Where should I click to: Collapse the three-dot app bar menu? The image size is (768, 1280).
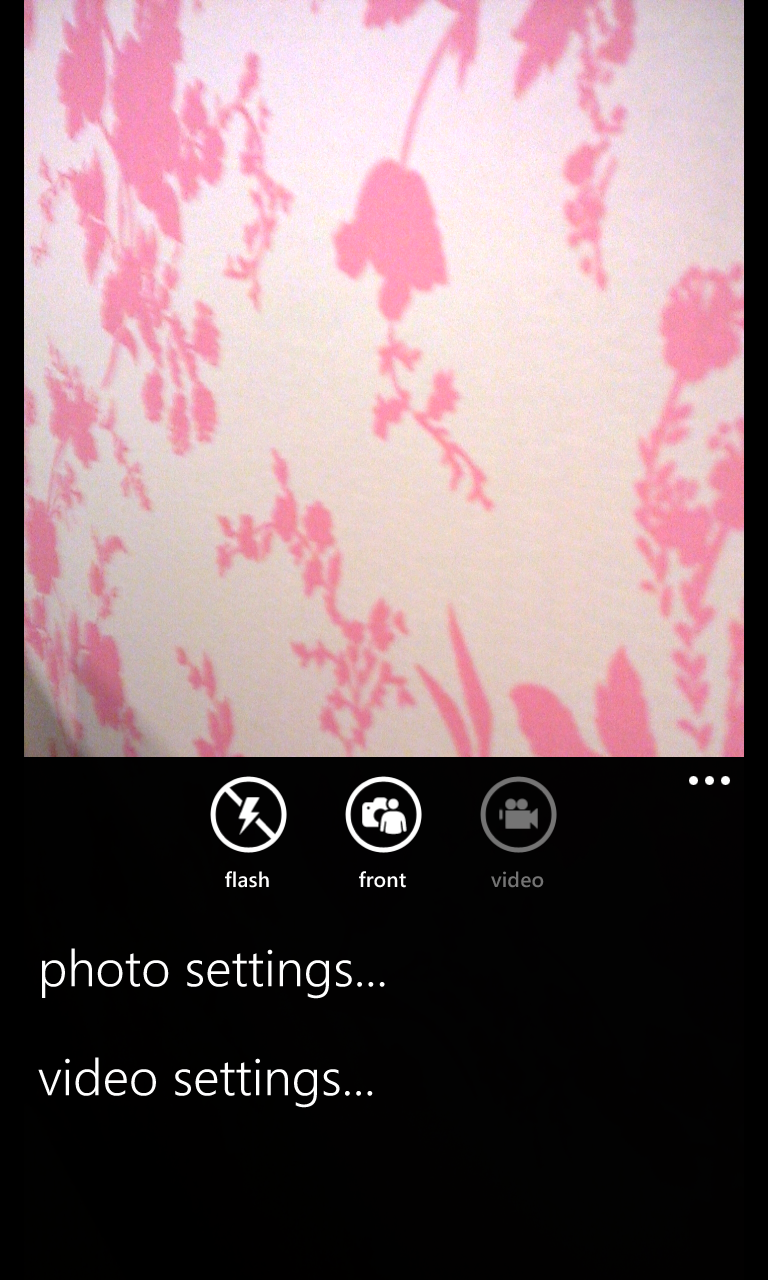point(709,781)
